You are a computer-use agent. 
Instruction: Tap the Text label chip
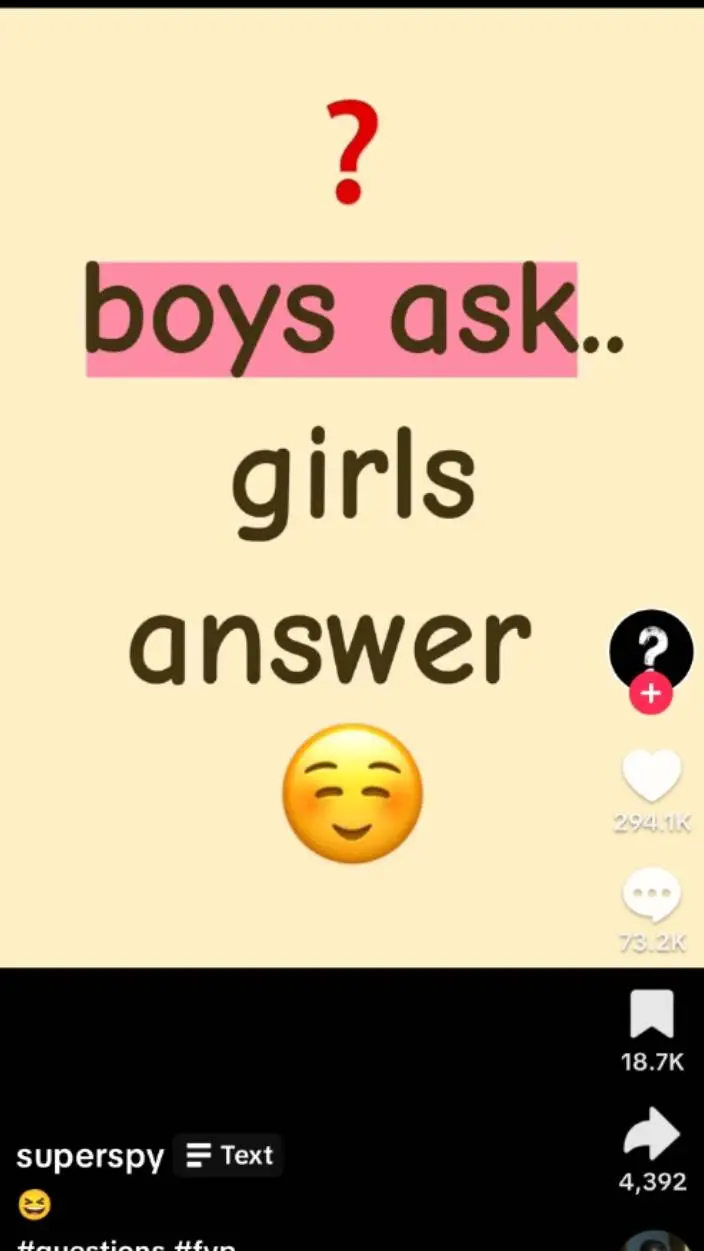coord(230,1156)
